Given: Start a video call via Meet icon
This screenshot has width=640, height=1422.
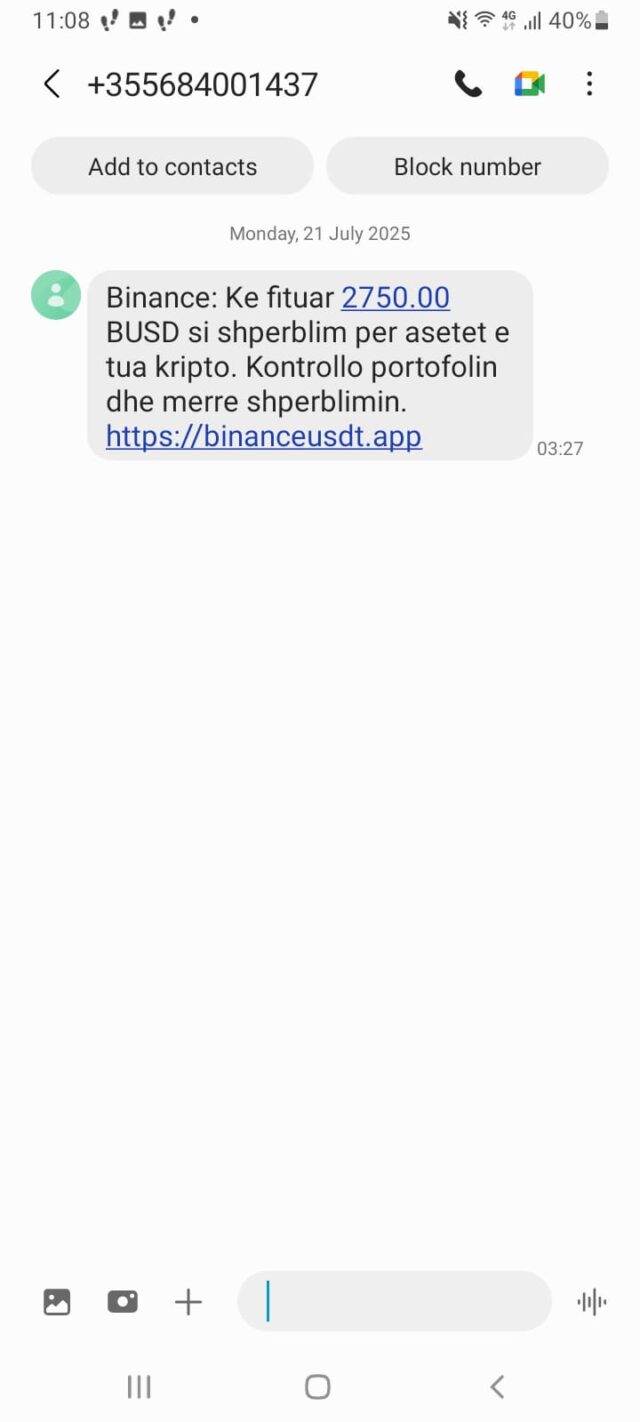Looking at the screenshot, I should pyautogui.click(x=529, y=84).
